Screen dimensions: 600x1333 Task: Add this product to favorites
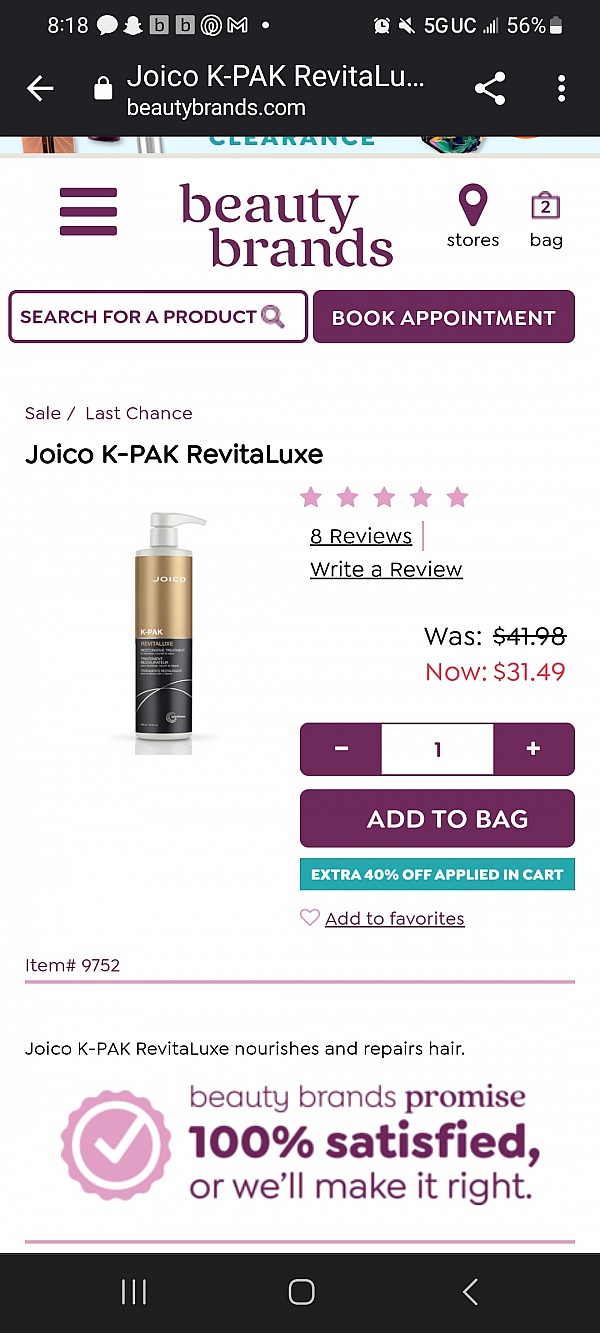coord(394,918)
